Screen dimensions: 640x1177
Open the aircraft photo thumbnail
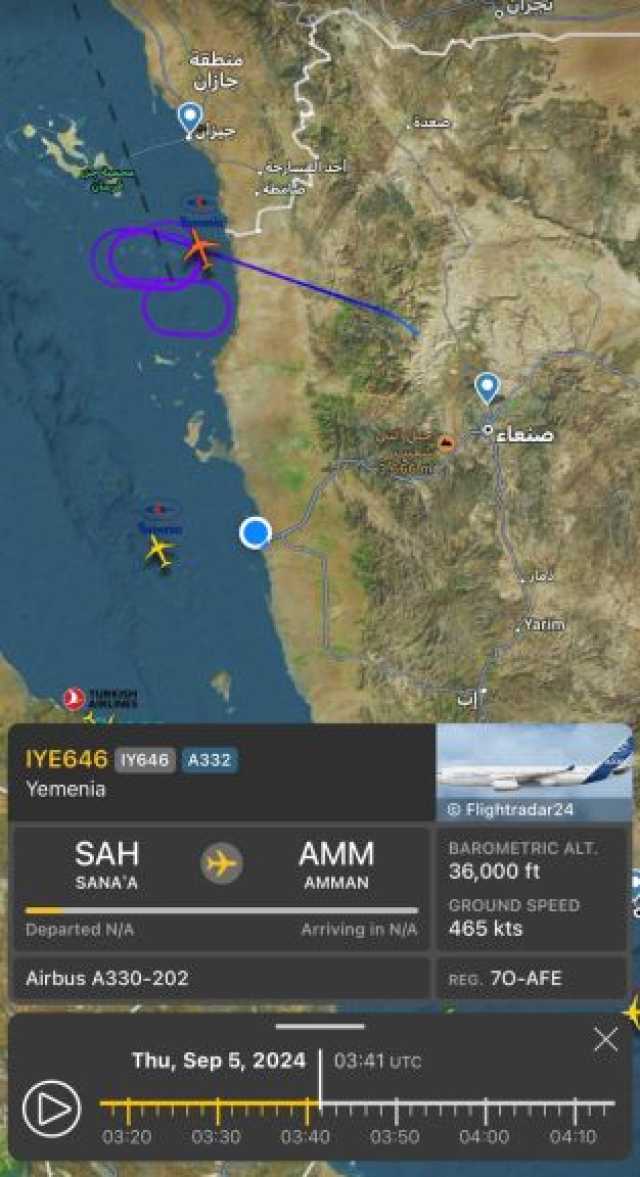(534, 772)
